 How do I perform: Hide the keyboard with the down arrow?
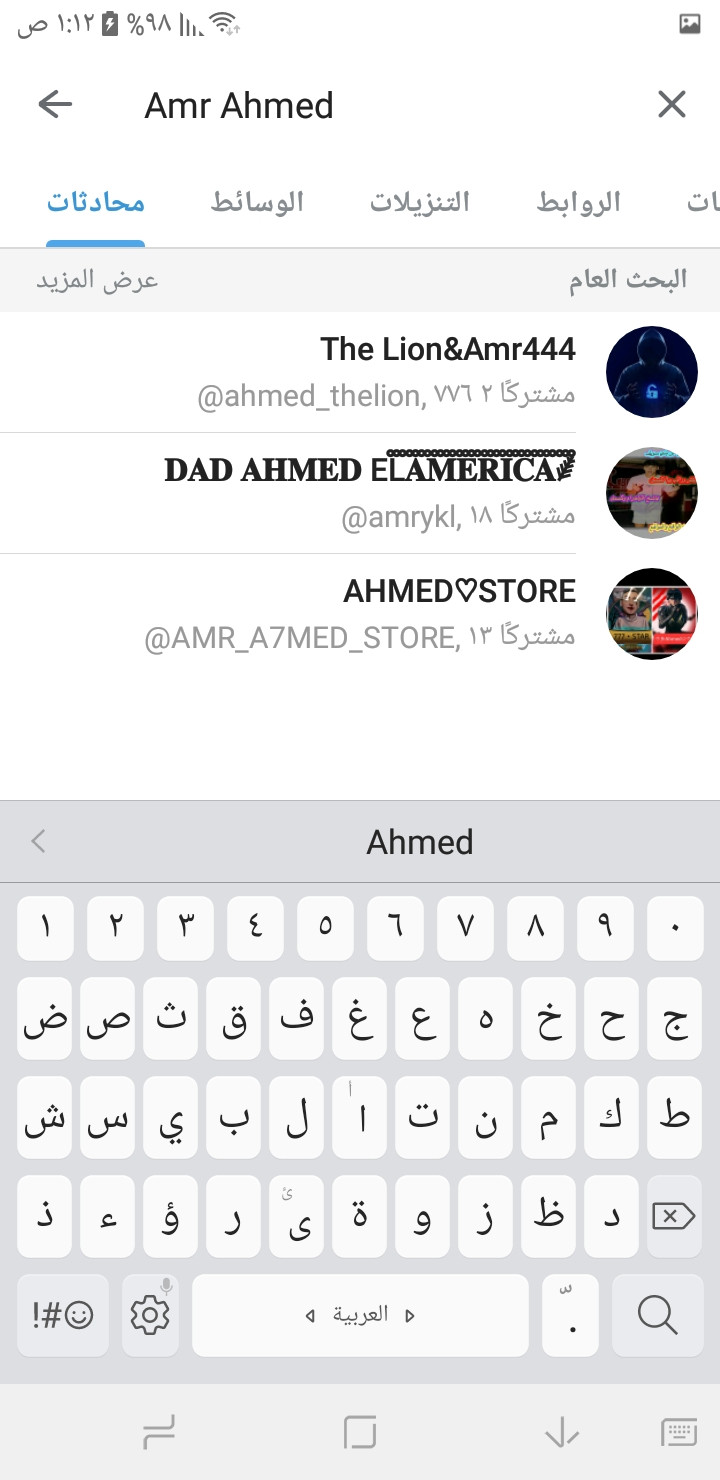point(562,1434)
